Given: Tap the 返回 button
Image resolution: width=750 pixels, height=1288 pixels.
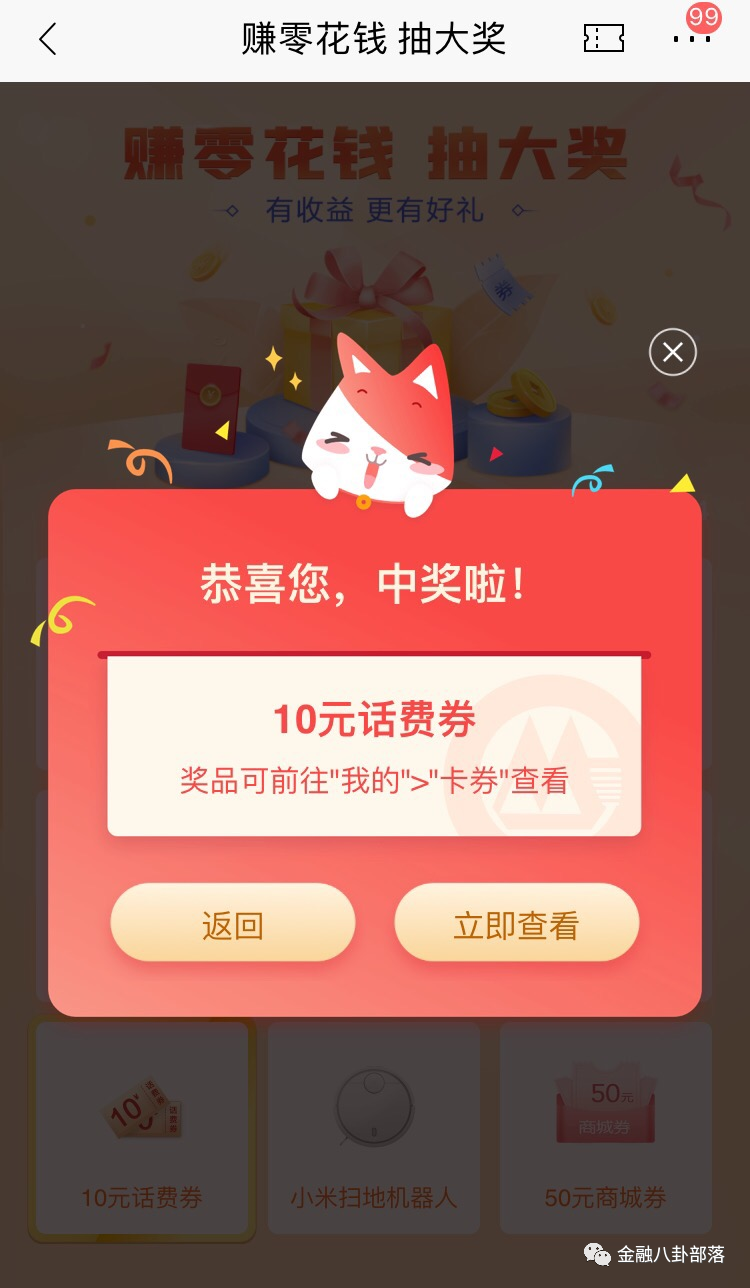Looking at the screenshot, I should [232, 924].
